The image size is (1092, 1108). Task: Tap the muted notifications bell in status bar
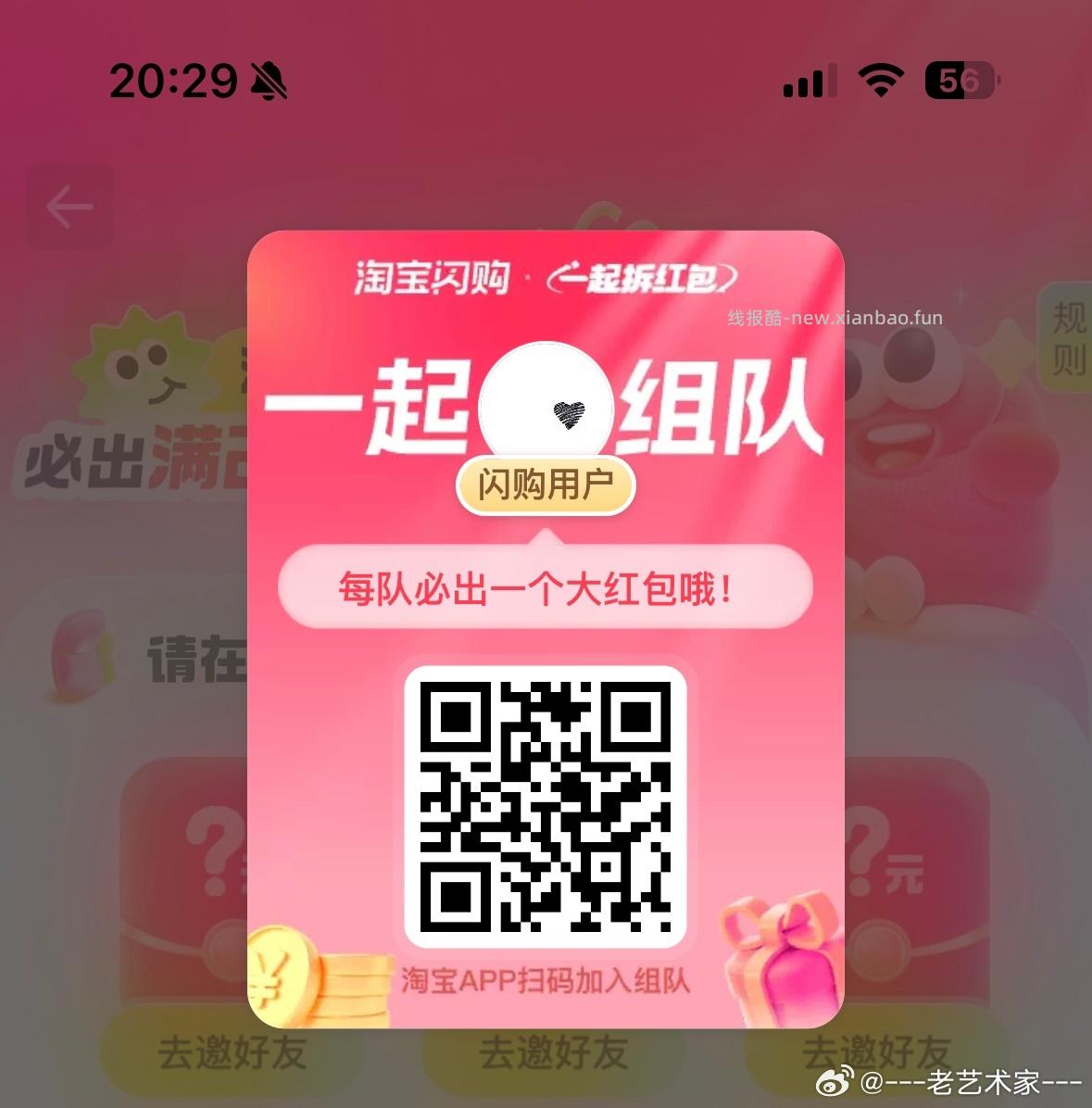[269, 82]
